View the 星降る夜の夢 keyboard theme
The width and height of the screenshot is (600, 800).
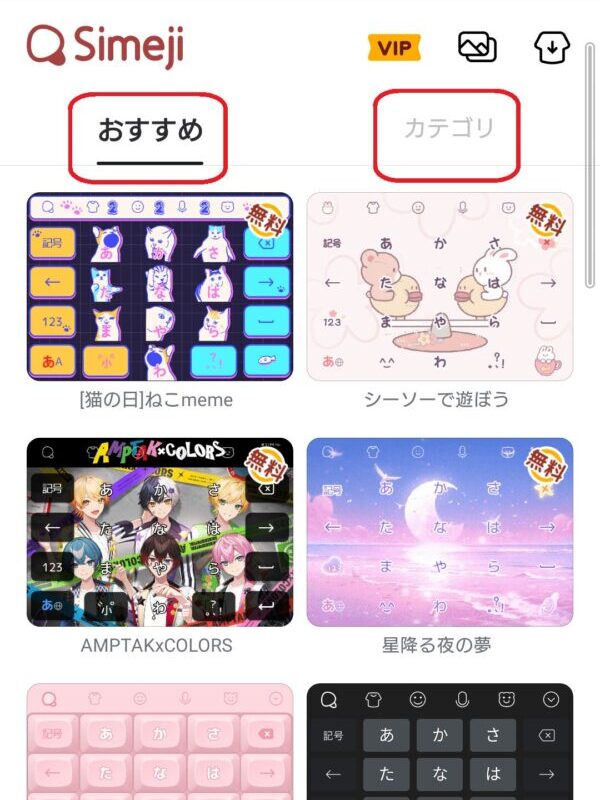[x=440, y=532]
